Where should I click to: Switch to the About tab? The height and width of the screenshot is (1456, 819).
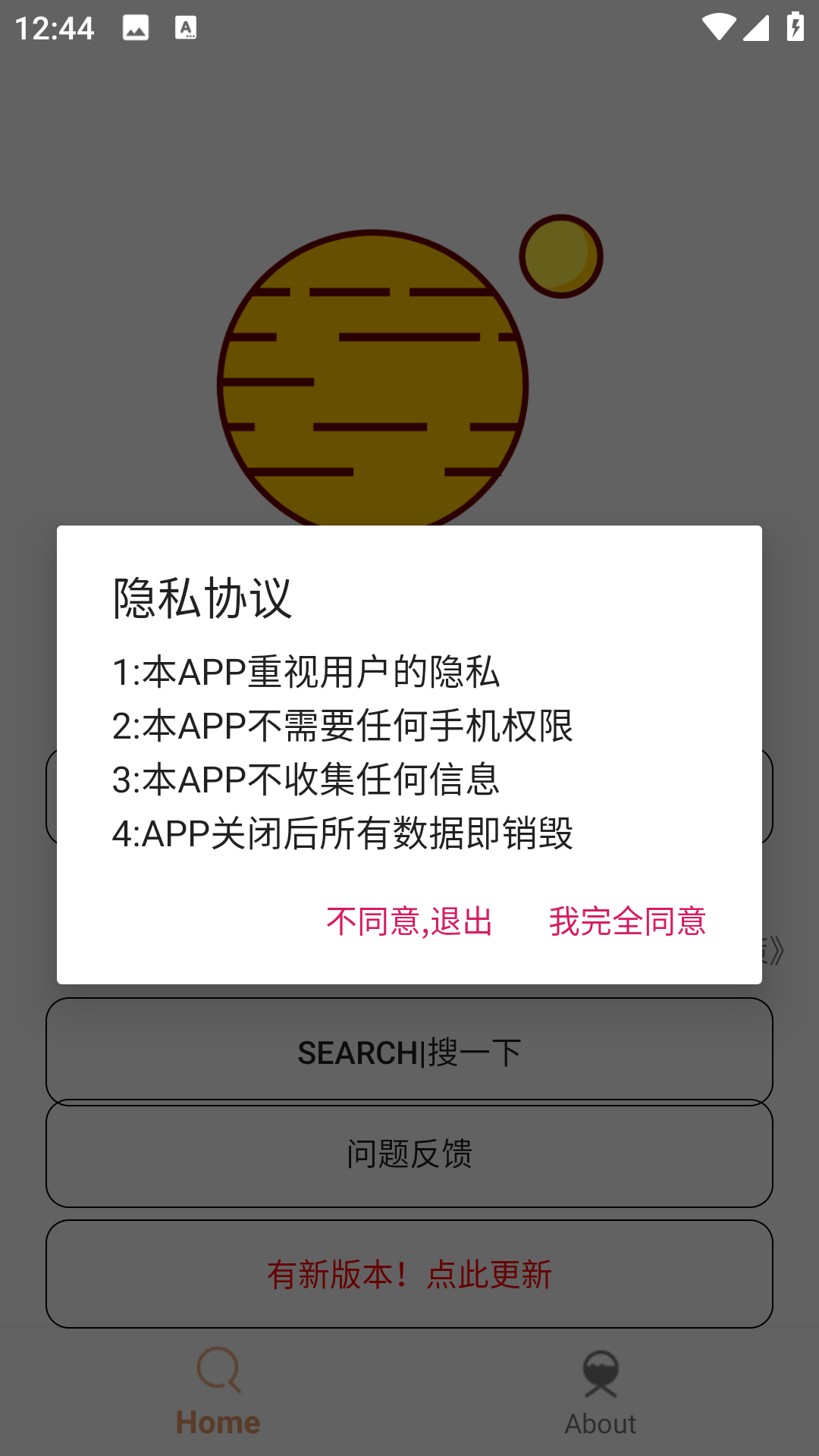click(x=601, y=1393)
